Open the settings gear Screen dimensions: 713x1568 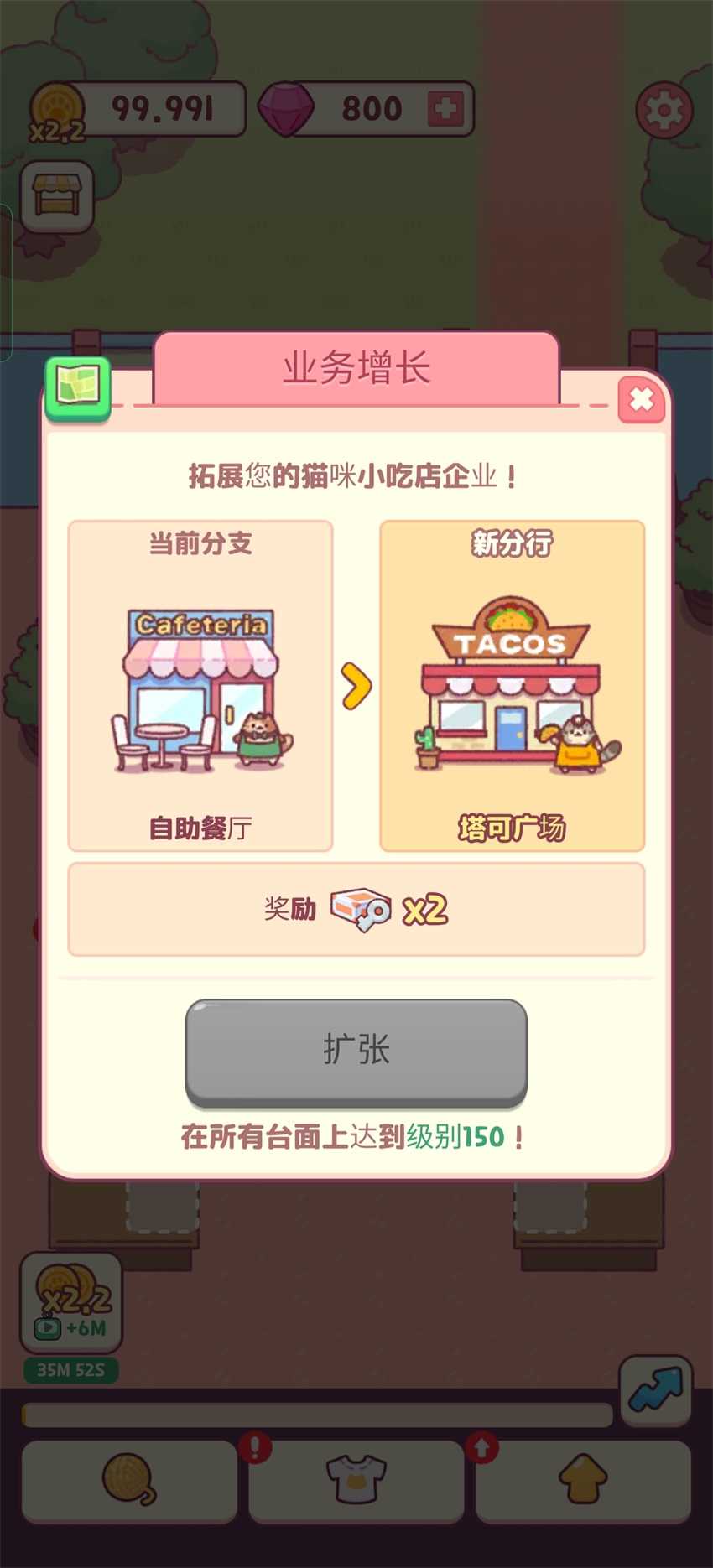click(663, 110)
